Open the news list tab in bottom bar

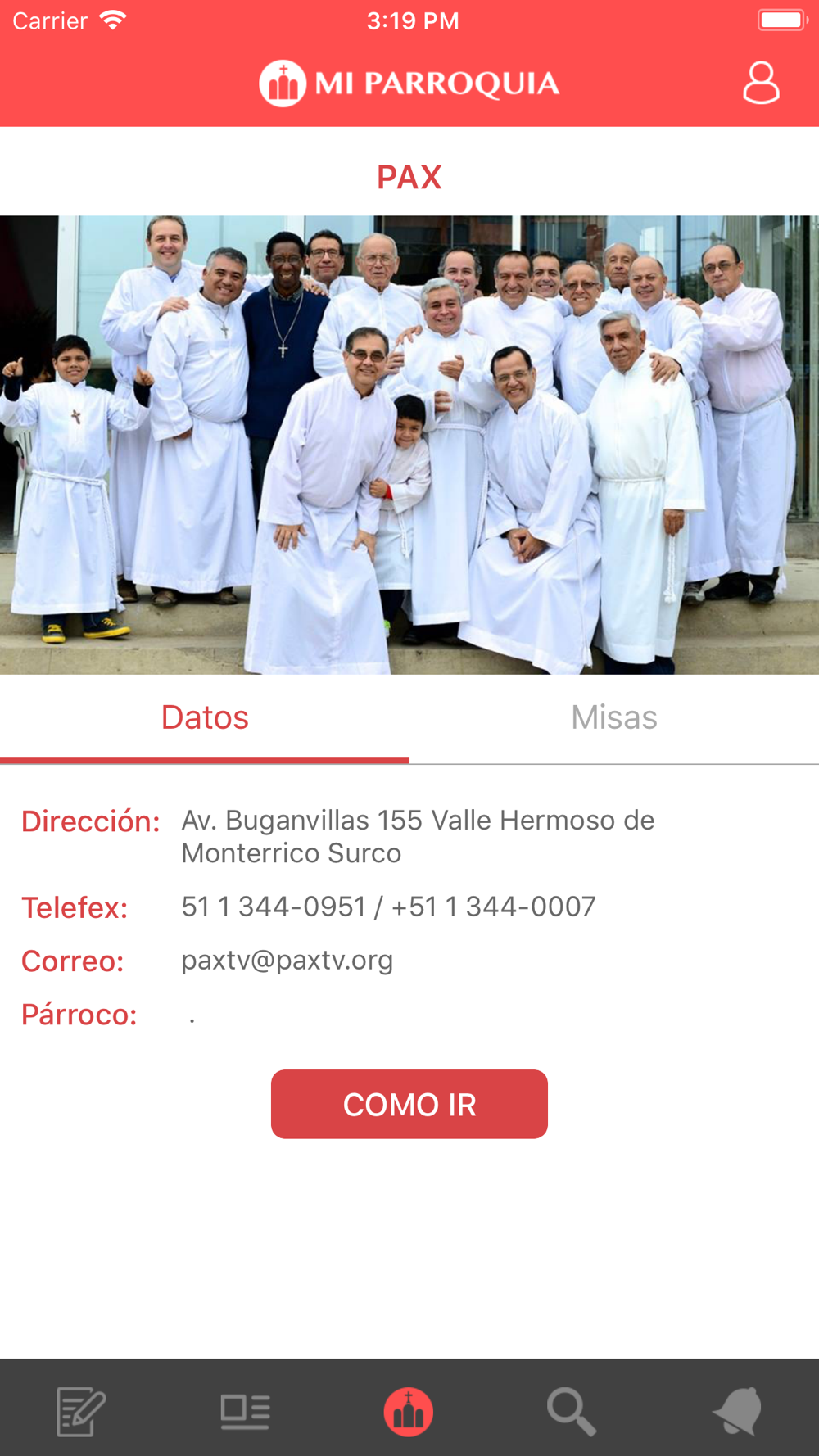(245, 1412)
